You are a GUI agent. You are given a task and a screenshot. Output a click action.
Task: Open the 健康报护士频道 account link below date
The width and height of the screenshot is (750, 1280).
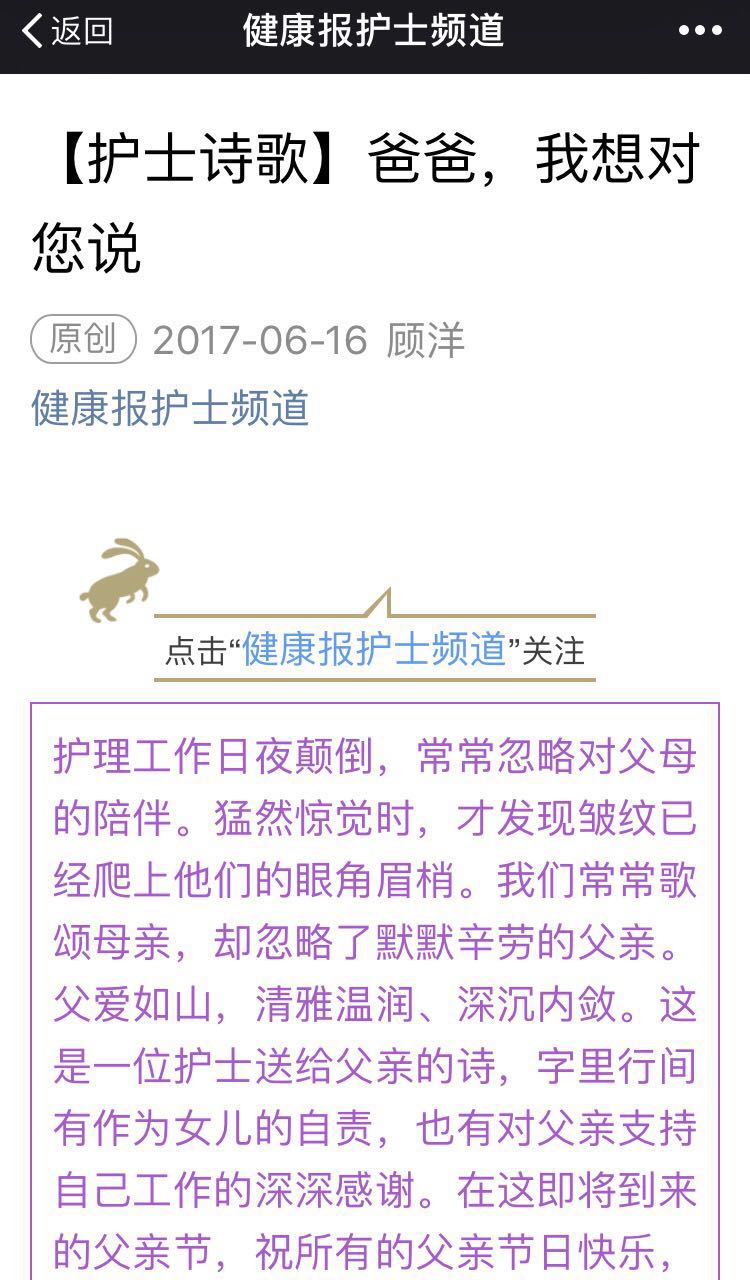click(170, 408)
